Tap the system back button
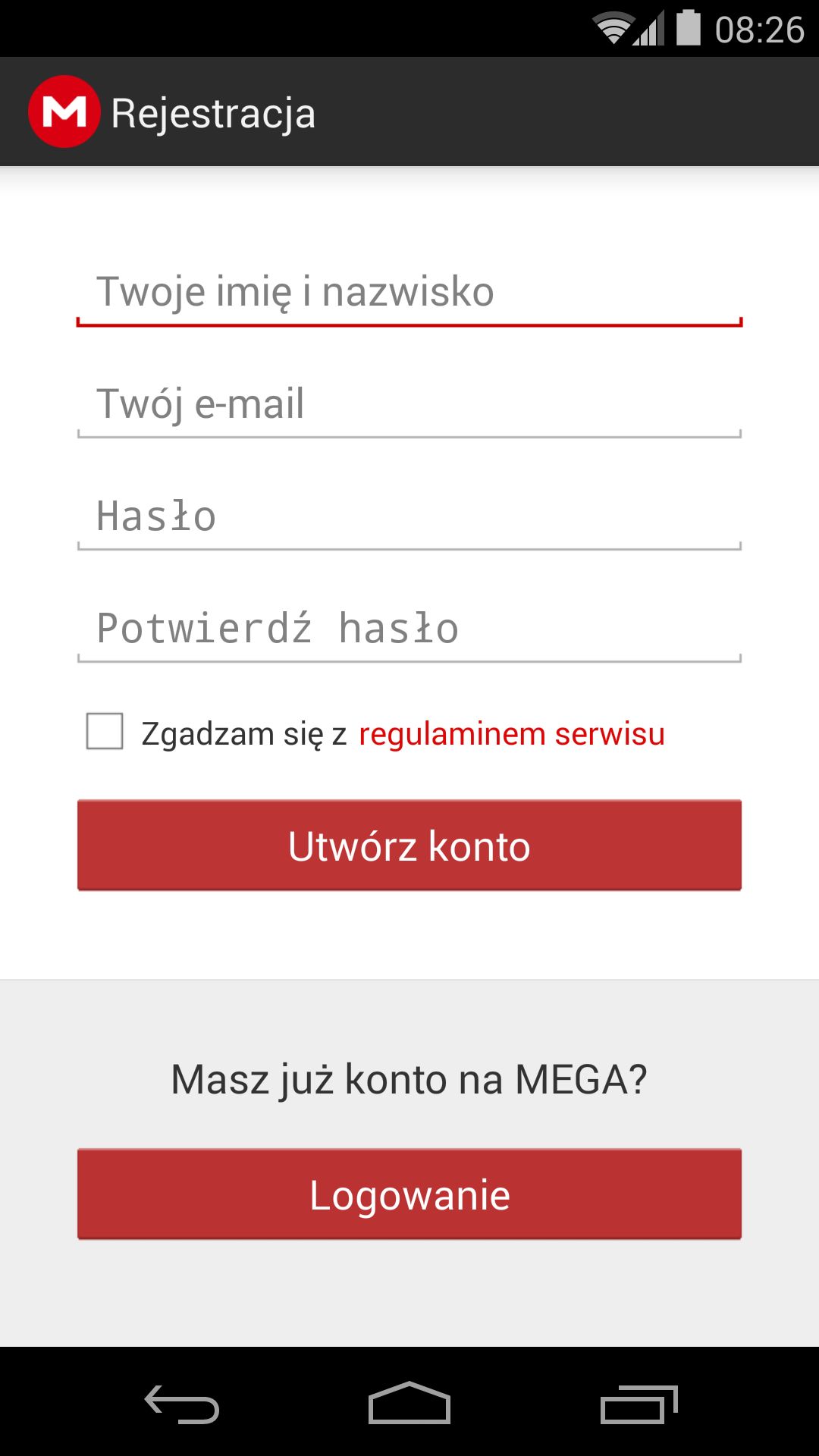The width and height of the screenshot is (819, 1456). point(182,1404)
